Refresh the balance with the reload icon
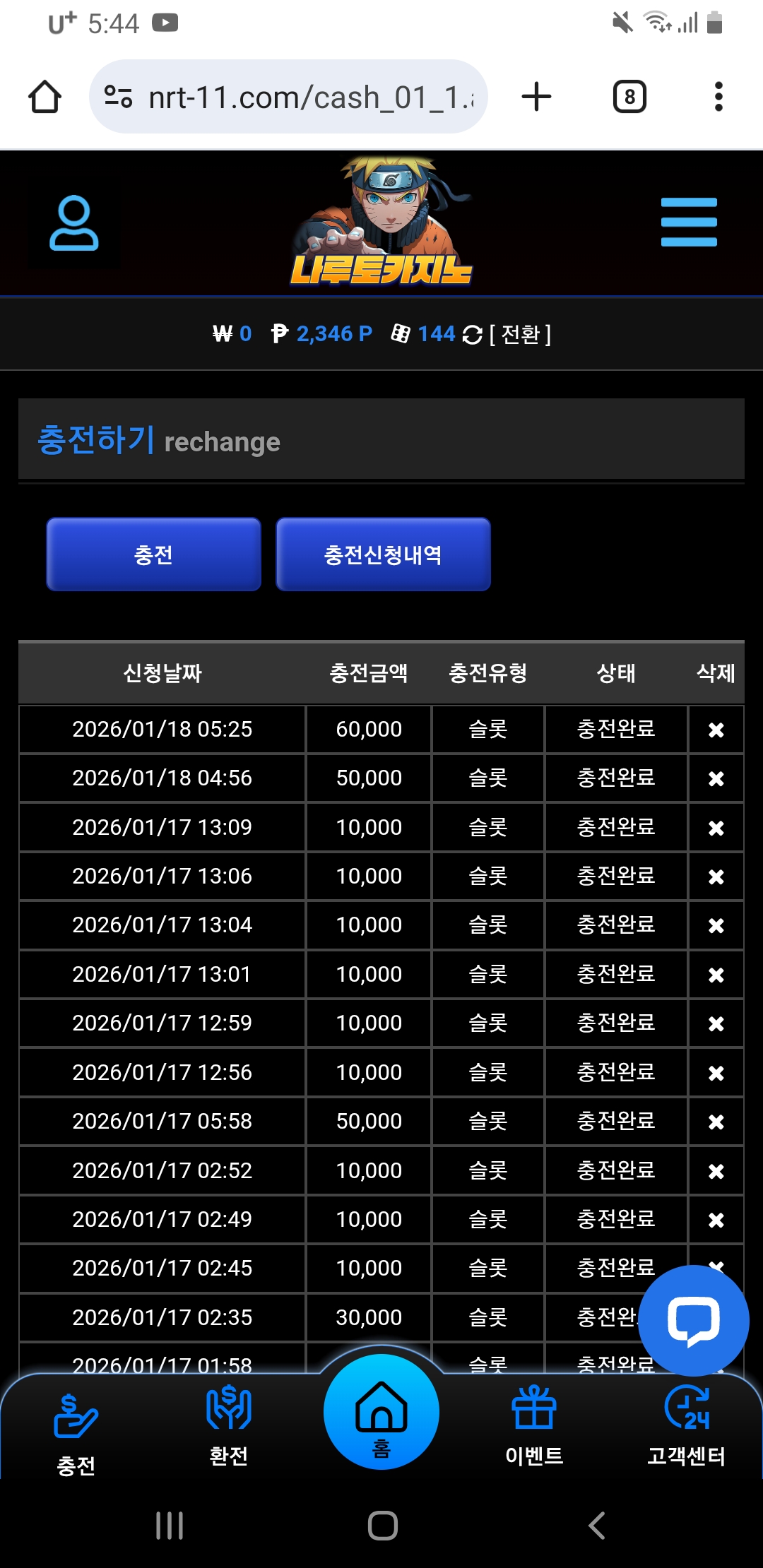Image resolution: width=763 pixels, height=1568 pixels. coord(472,335)
